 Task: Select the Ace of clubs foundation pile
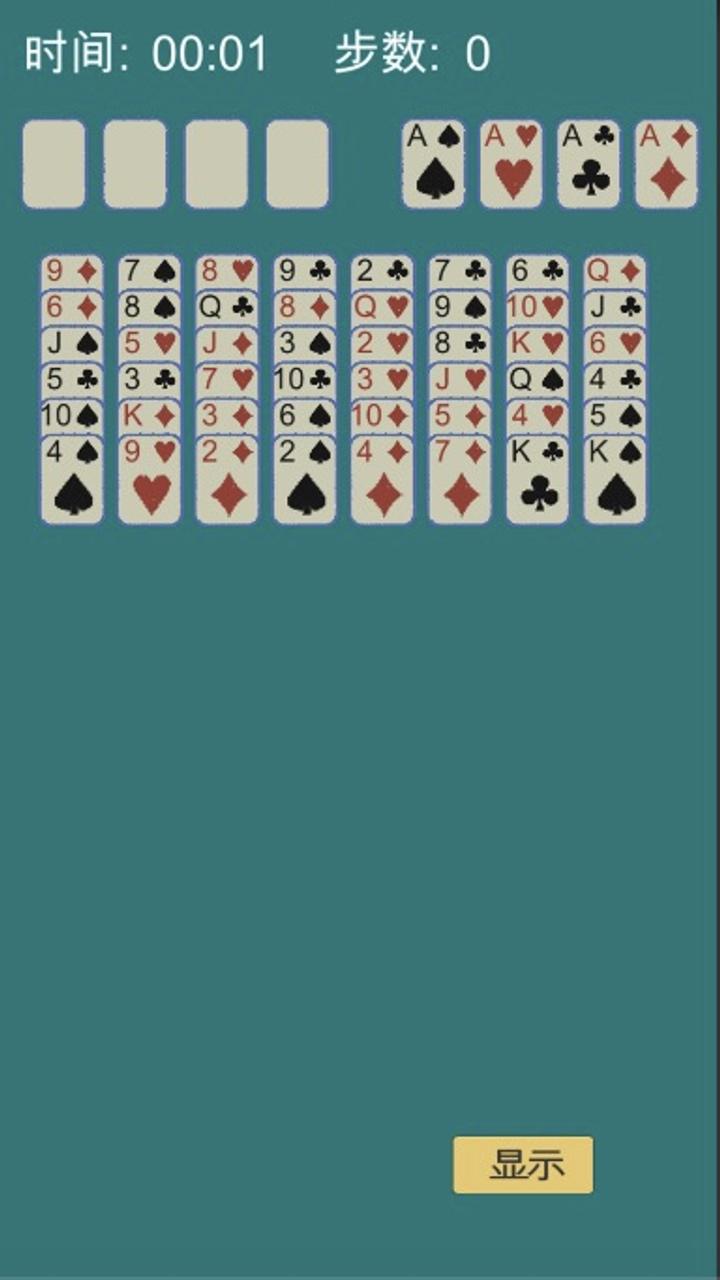pos(588,163)
